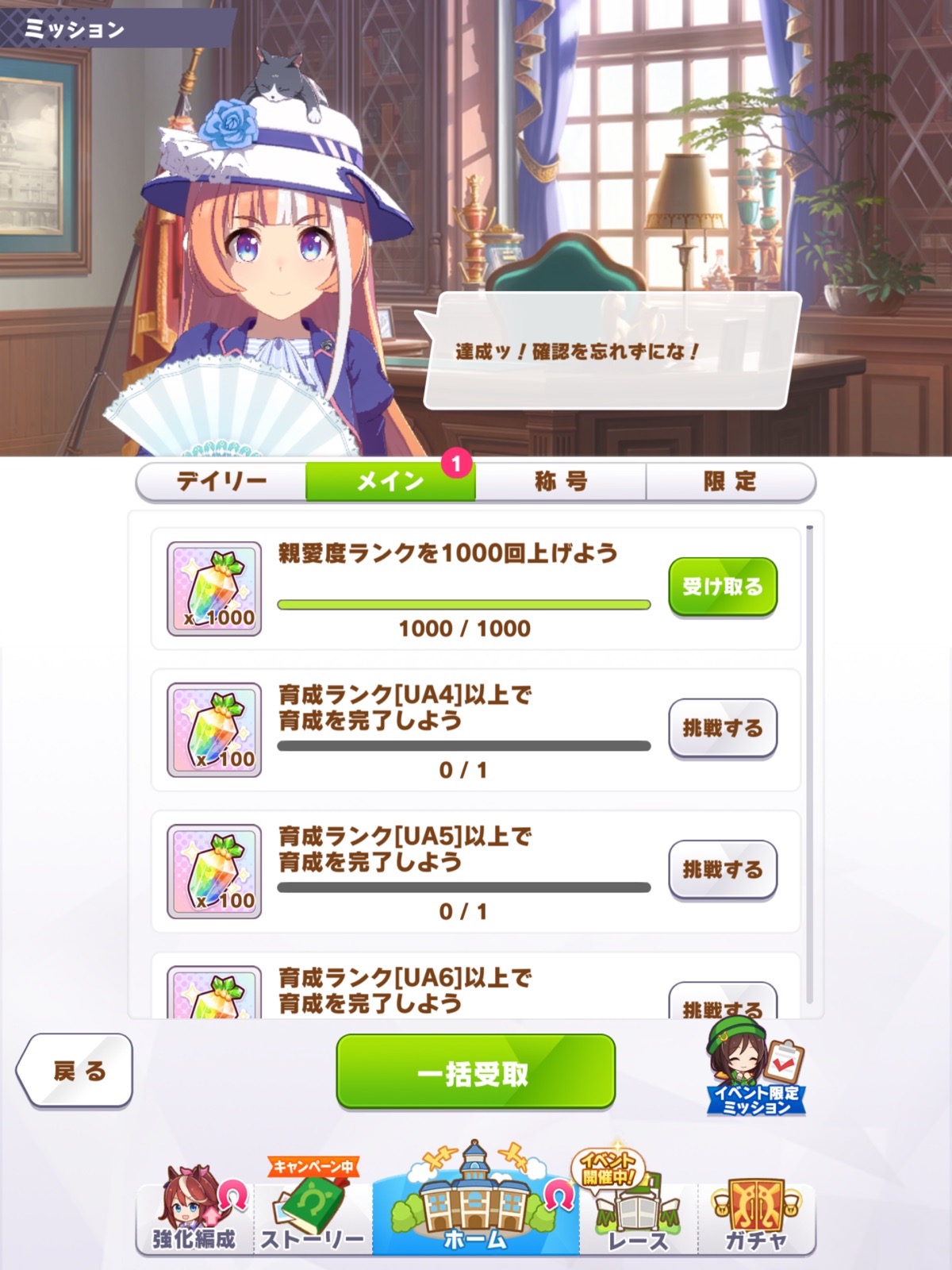Open the レース section
The image size is (952, 1270).
[637, 1214]
